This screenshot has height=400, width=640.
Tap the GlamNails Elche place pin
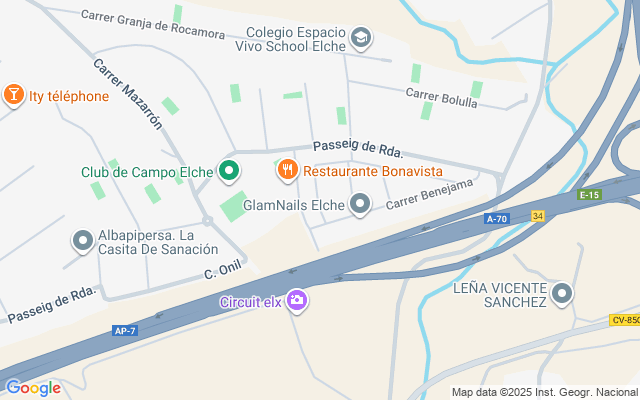(x=361, y=205)
